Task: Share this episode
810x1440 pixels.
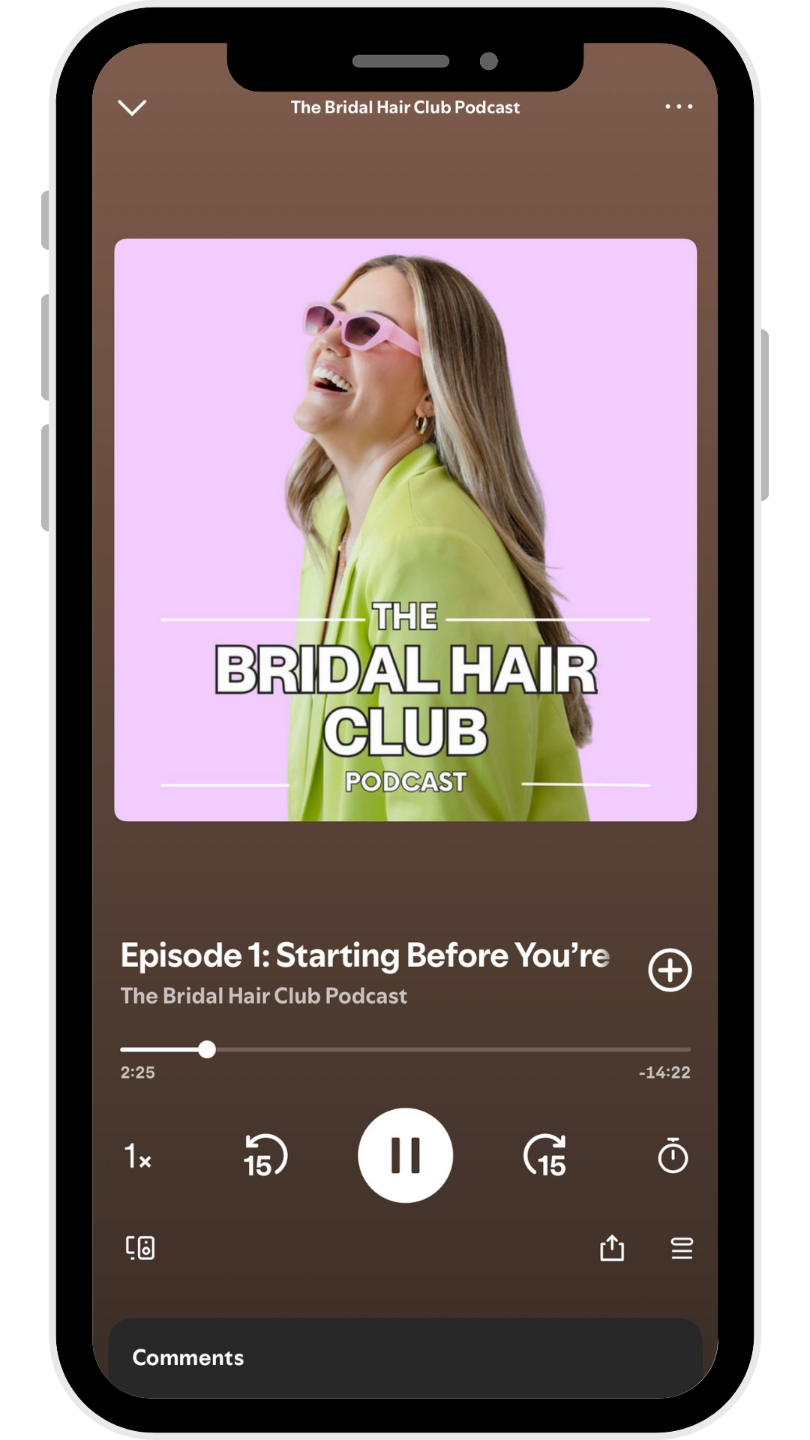Action: pos(611,1248)
